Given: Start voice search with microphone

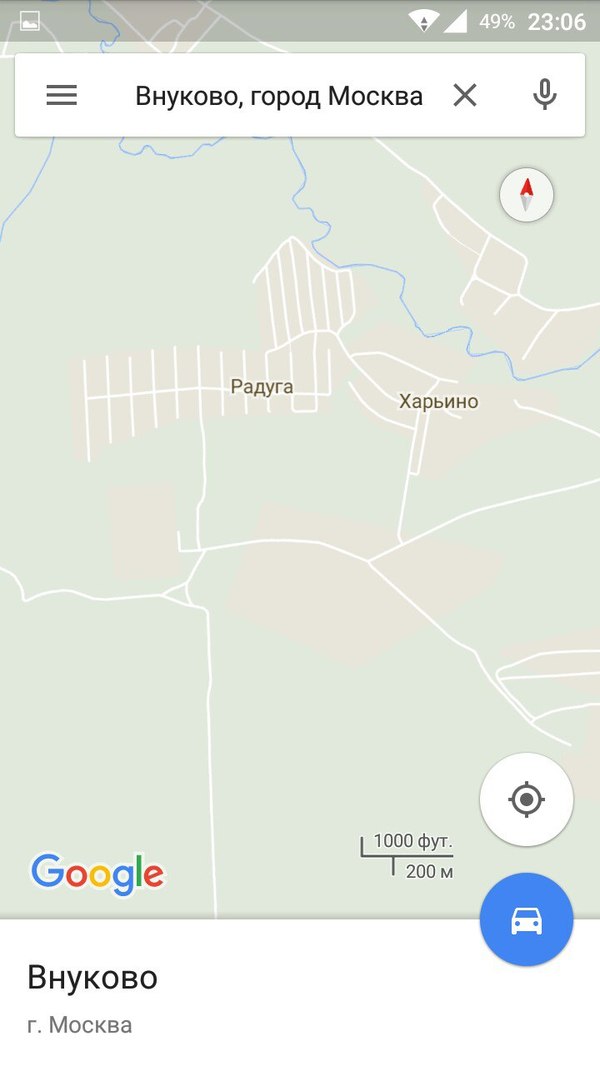Looking at the screenshot, I should (x=544, y=95).
